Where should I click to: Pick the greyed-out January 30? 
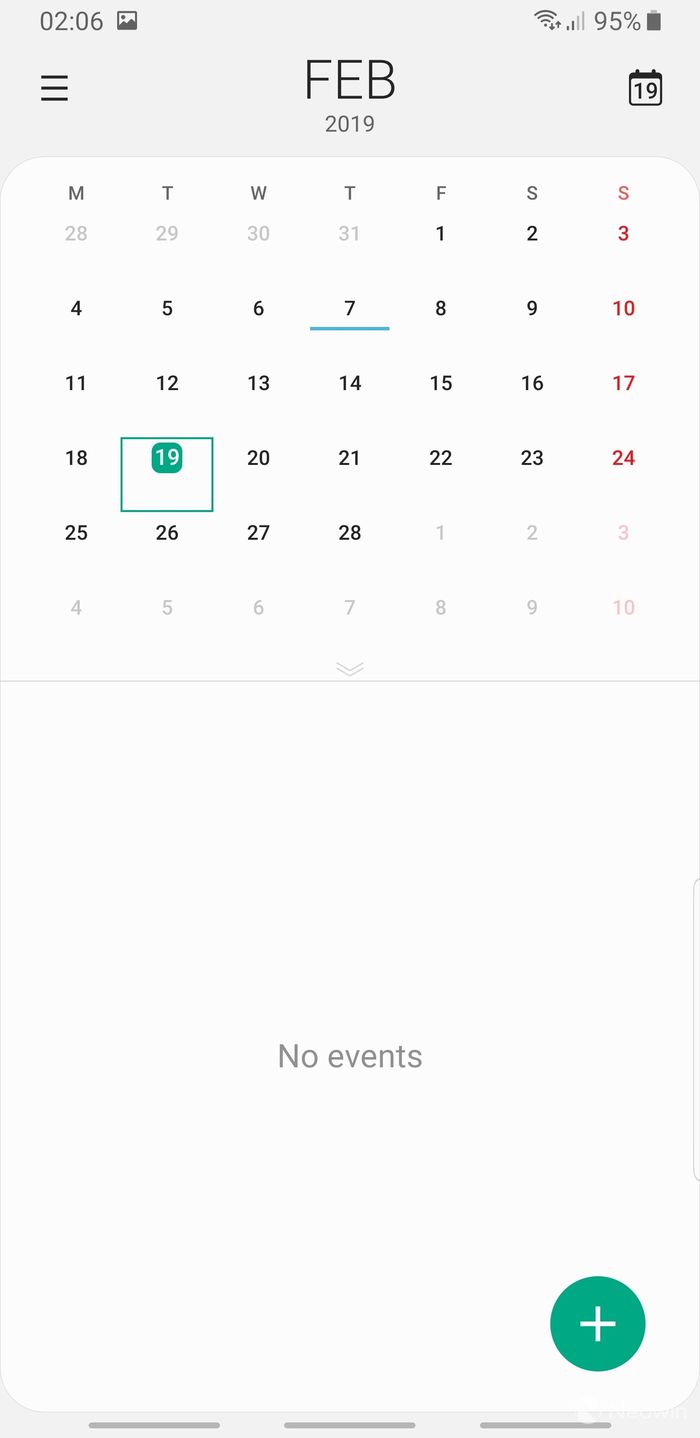258,234
